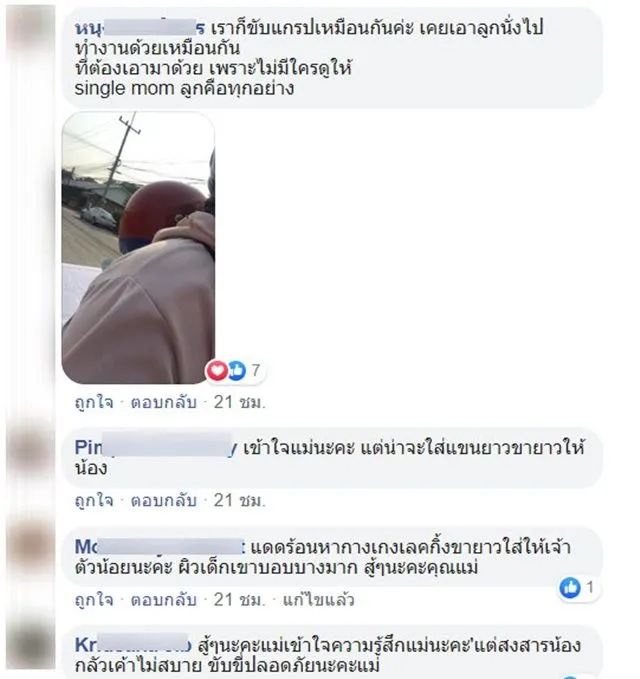View the 7 reactions on the photo comment

point(235,371)
